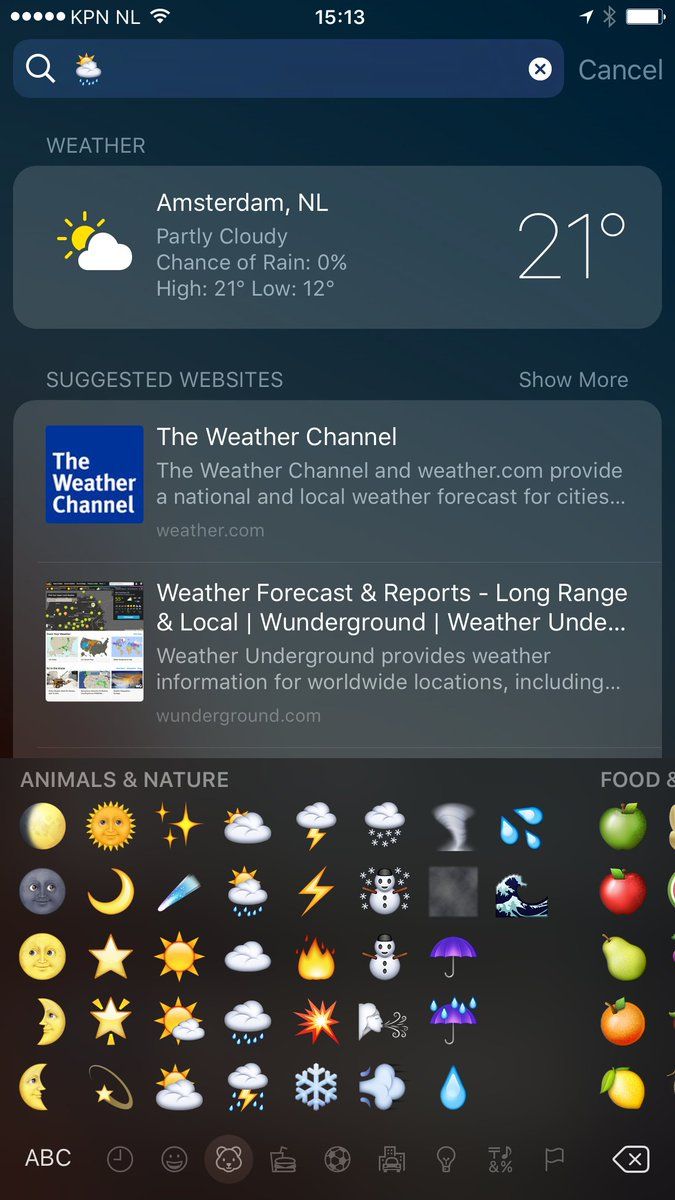Open The Weather Channel website result
The image size is (675, 1200).
[x=337, y=482]
